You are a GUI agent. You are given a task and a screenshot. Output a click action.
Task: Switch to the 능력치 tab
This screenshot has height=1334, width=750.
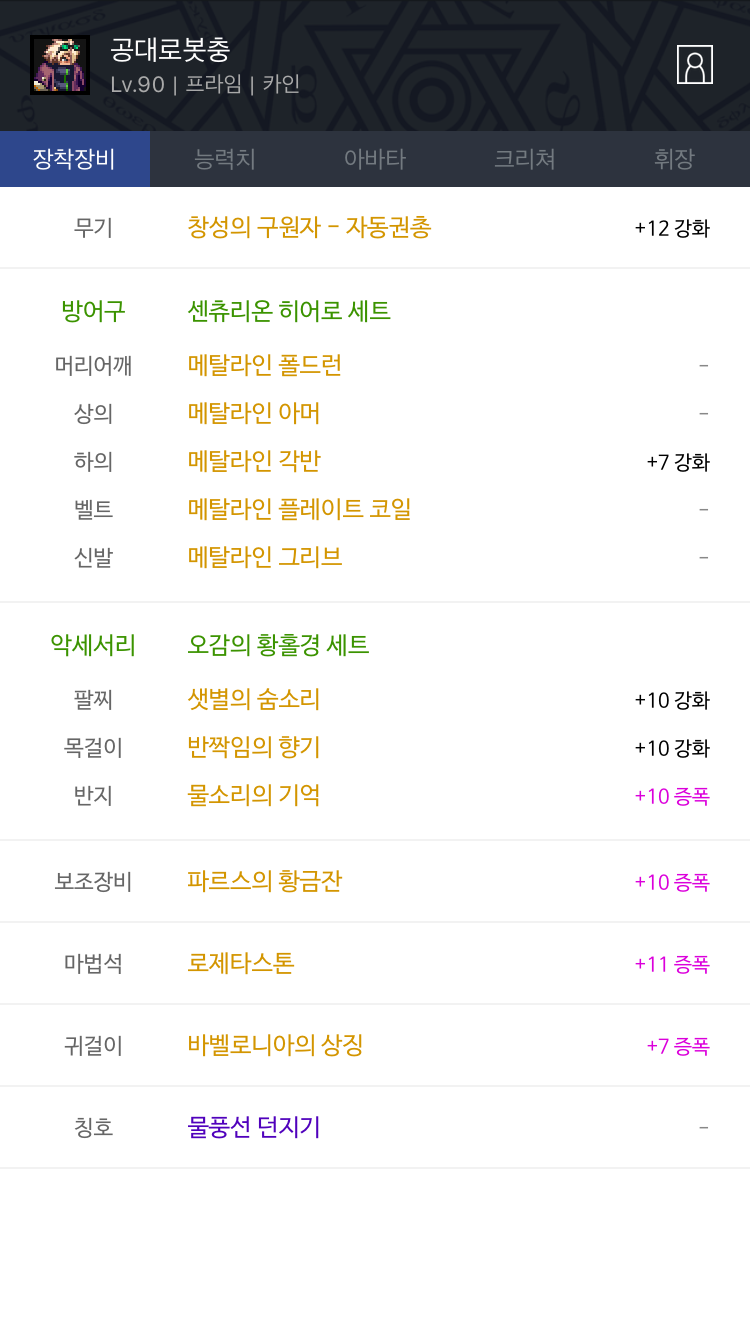[225, 159]
